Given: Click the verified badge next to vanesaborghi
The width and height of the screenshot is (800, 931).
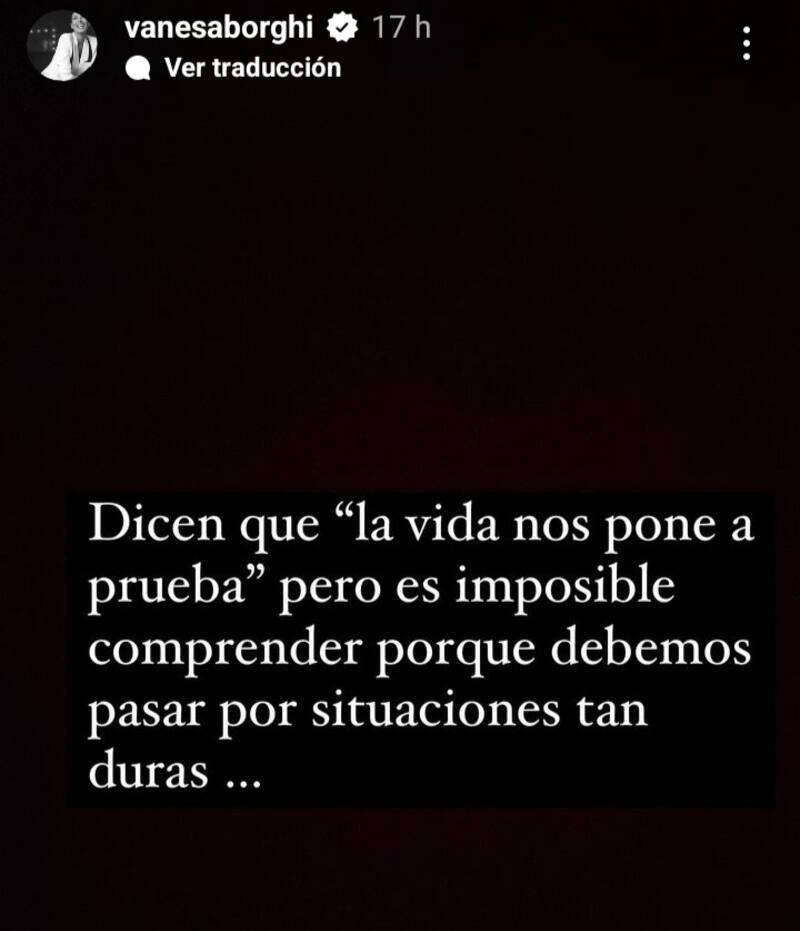Looking at the screenshot, I should point(344,28).
